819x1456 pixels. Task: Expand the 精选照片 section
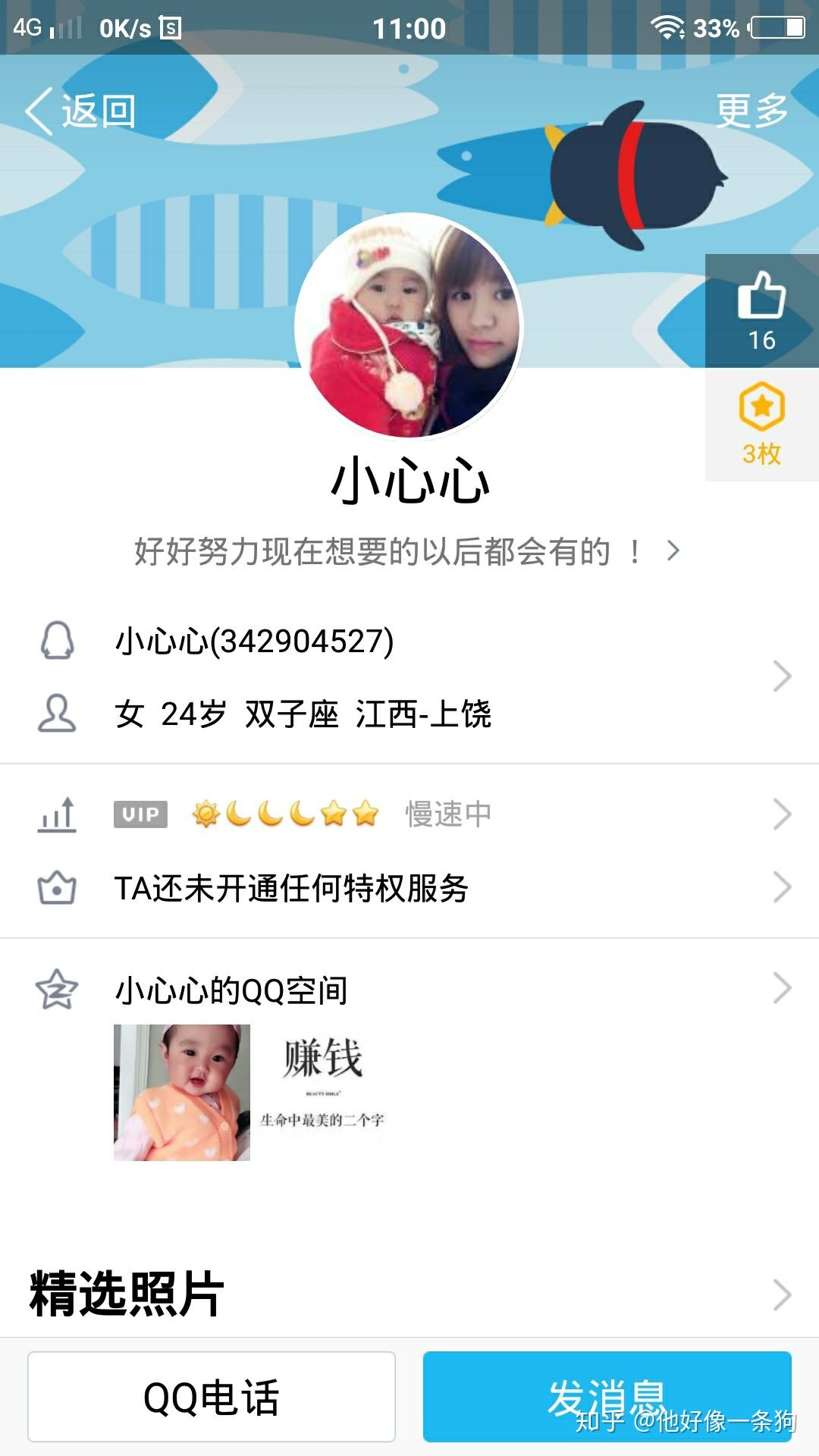point(409,1294)
